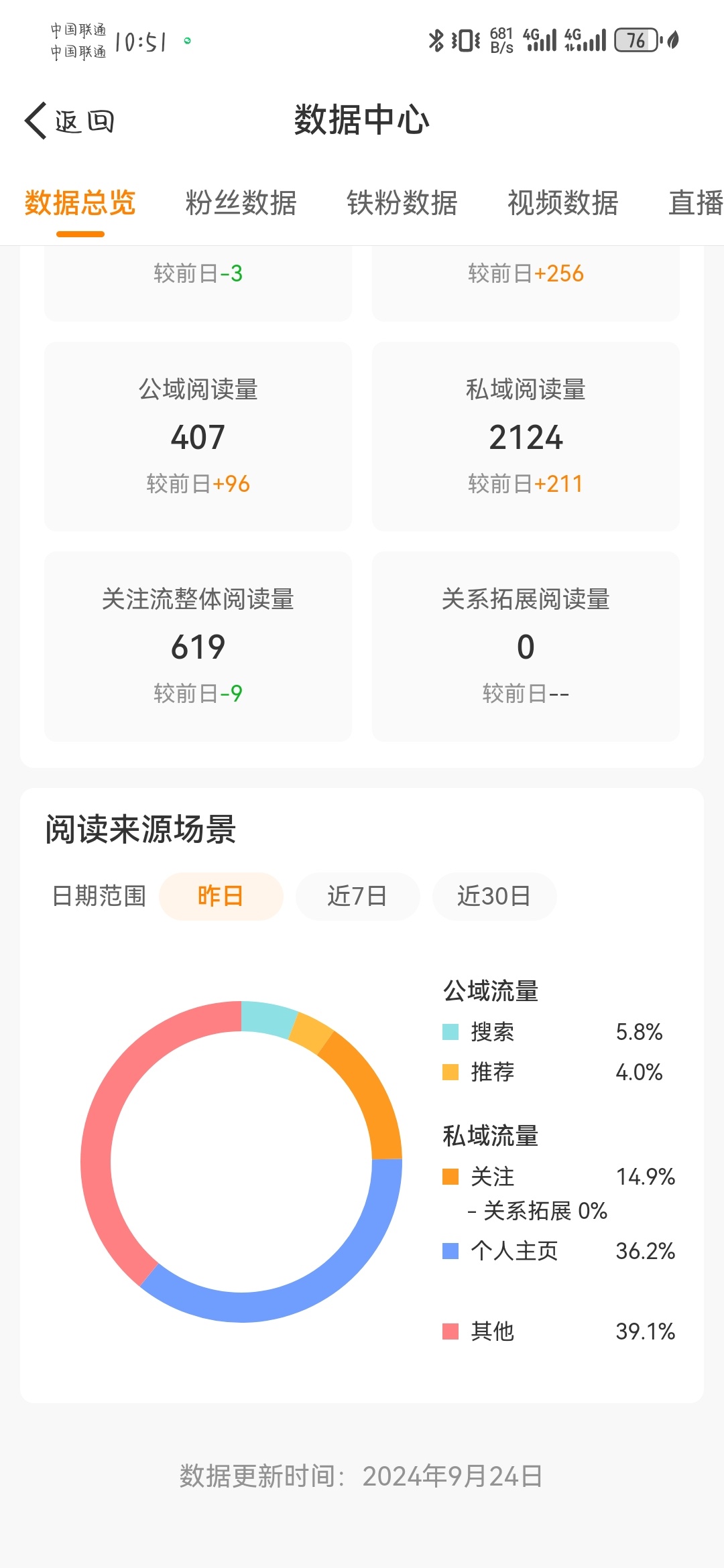Select the 数据总览 tab

[x=80, y=203]
